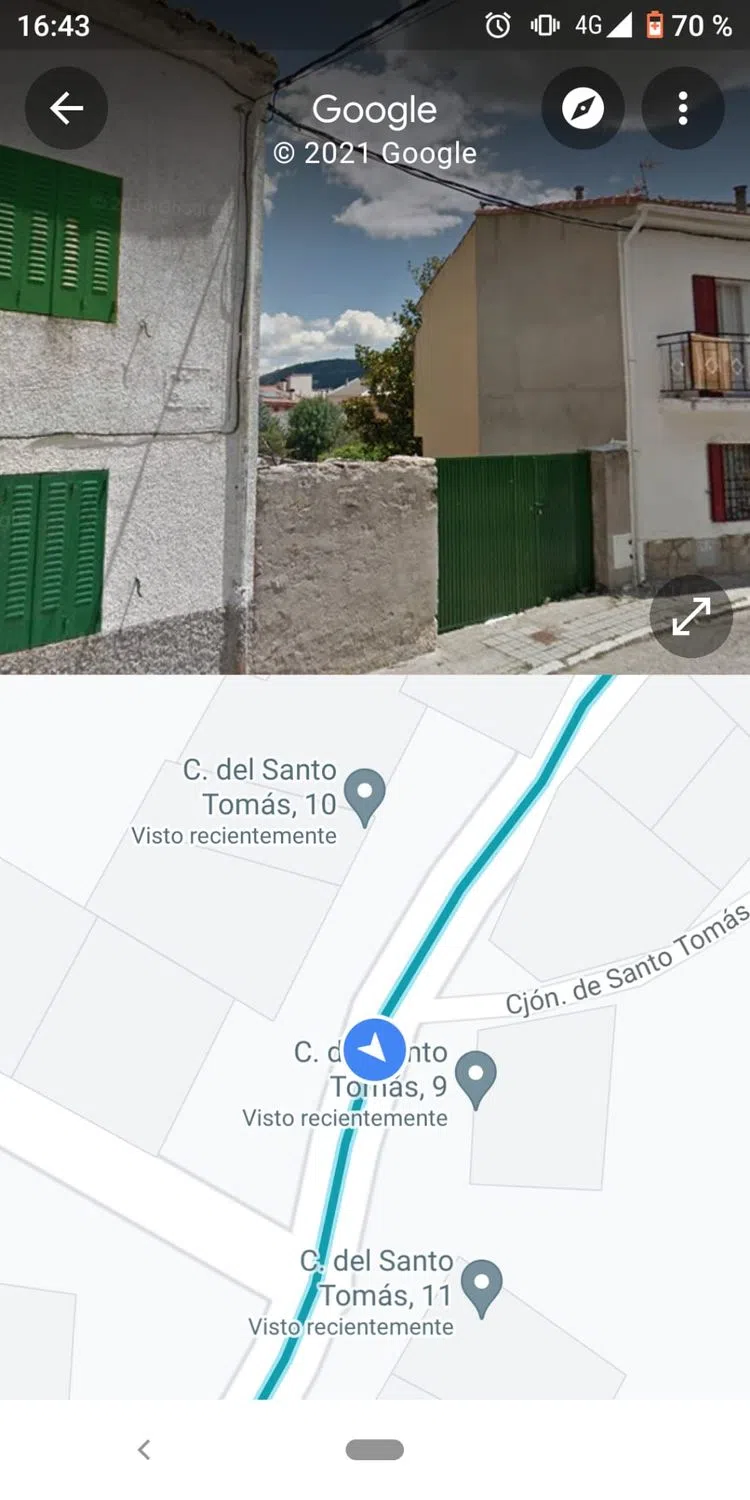750x1500 pixels.
Task: Go back from Street View
Action: tap(66, 108)
